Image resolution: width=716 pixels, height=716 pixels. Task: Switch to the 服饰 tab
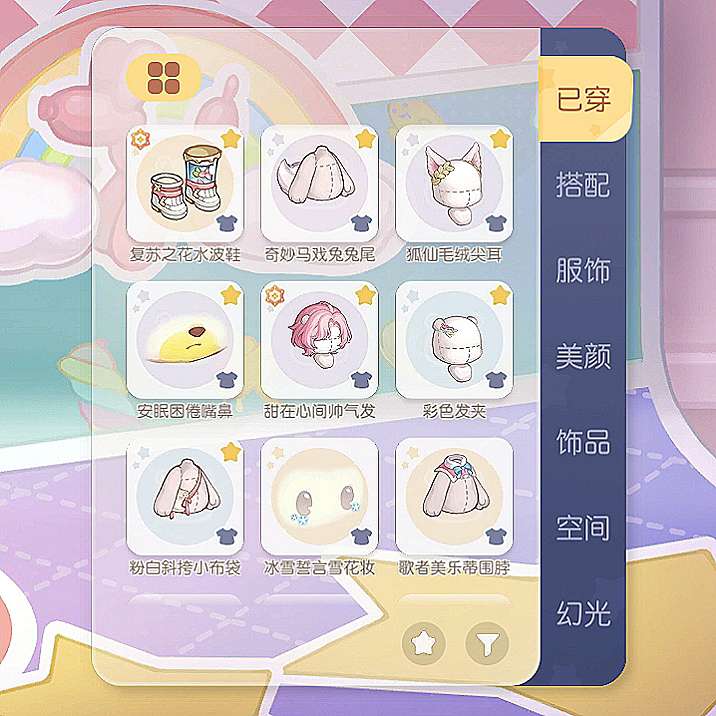(583, 270)
